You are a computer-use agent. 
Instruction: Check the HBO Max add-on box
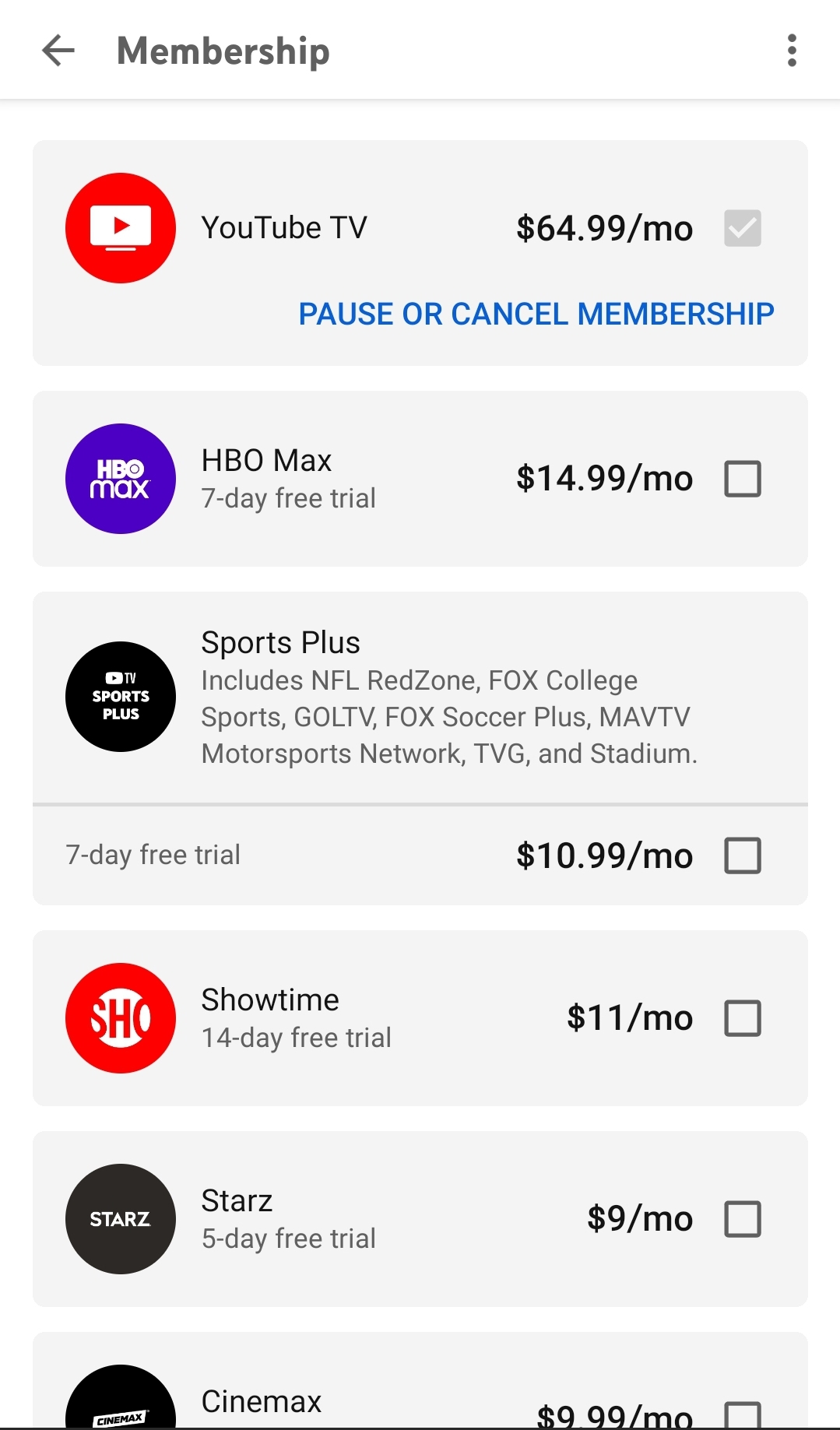tap(743, 478)
